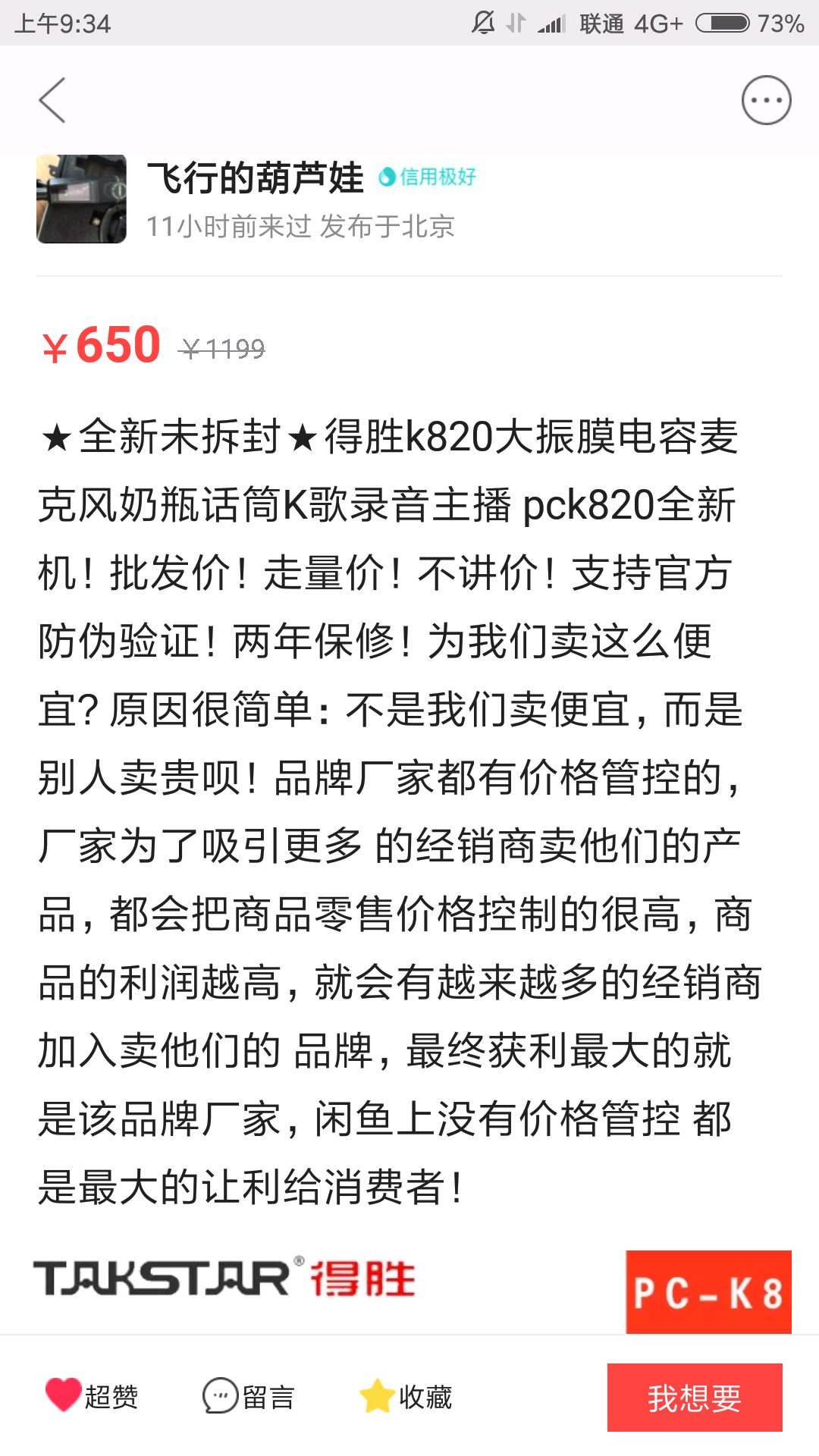Go back using the top-left arrow

click(x=52, y=100)
